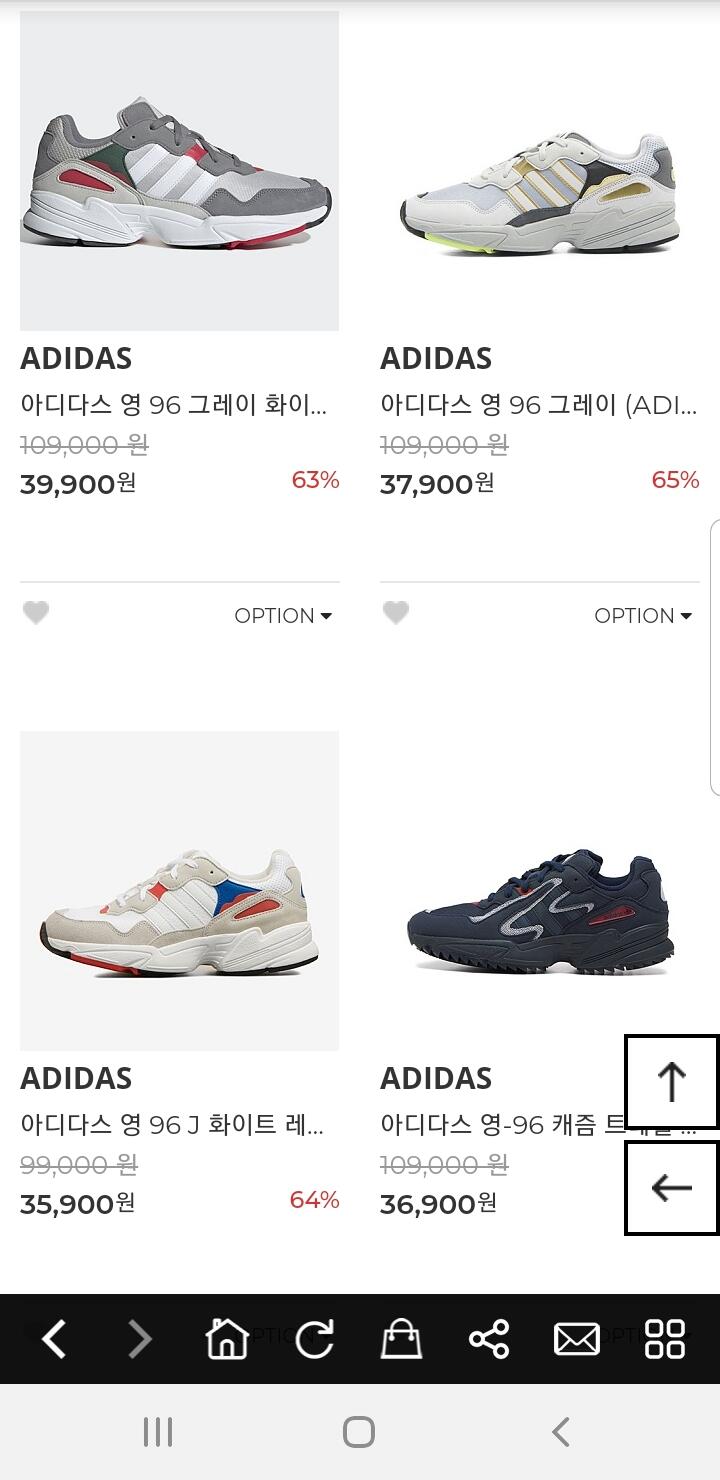Expand OPTION for the 37,900원 shoe
This screenshot has width=720, height=1480.
(x=643, y=616)
